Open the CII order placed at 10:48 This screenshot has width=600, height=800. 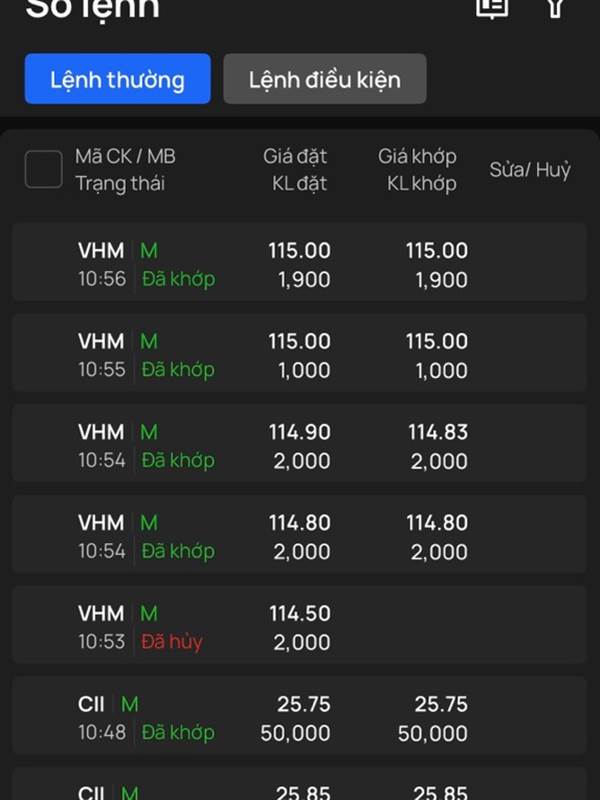pos(299,718)
